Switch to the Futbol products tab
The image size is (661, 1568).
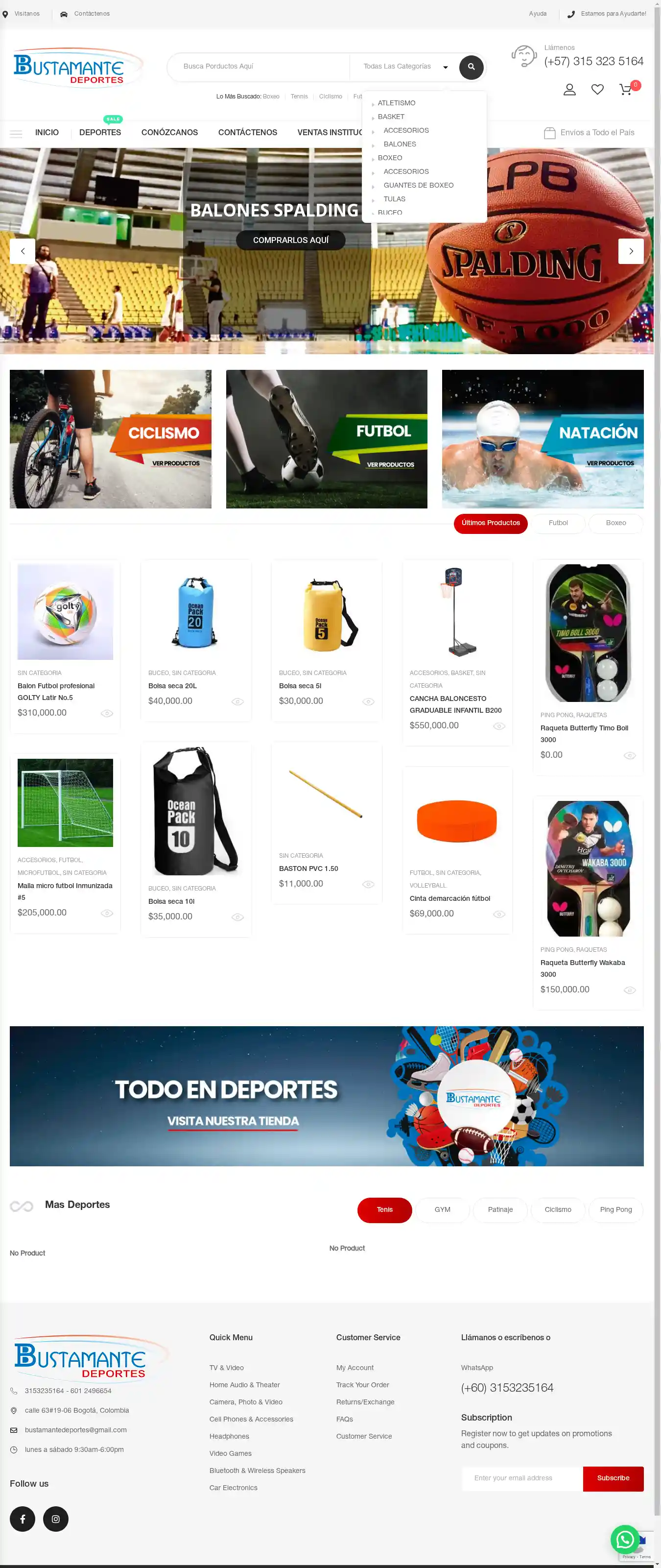coord(558,524)
